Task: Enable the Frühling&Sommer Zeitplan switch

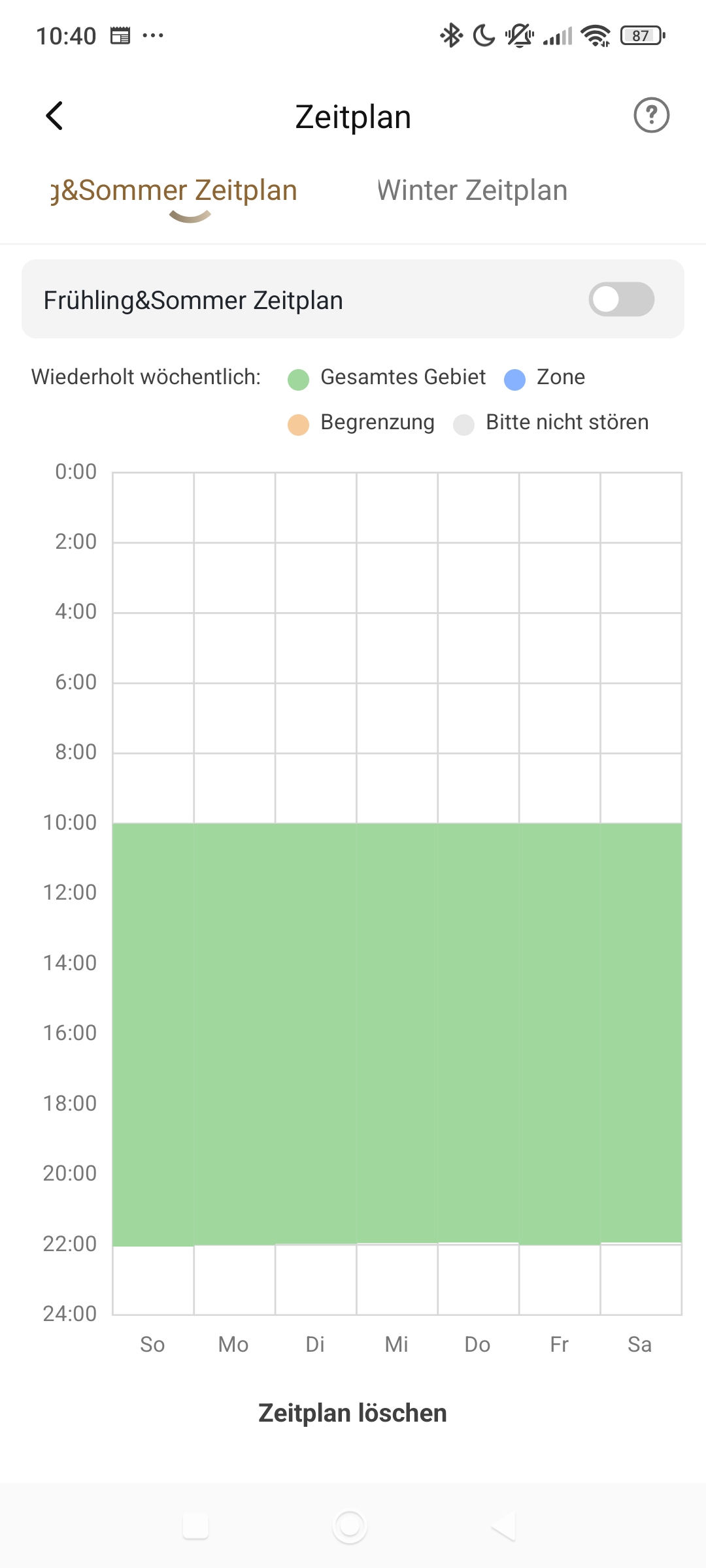Action: click(x=621, y=299)
